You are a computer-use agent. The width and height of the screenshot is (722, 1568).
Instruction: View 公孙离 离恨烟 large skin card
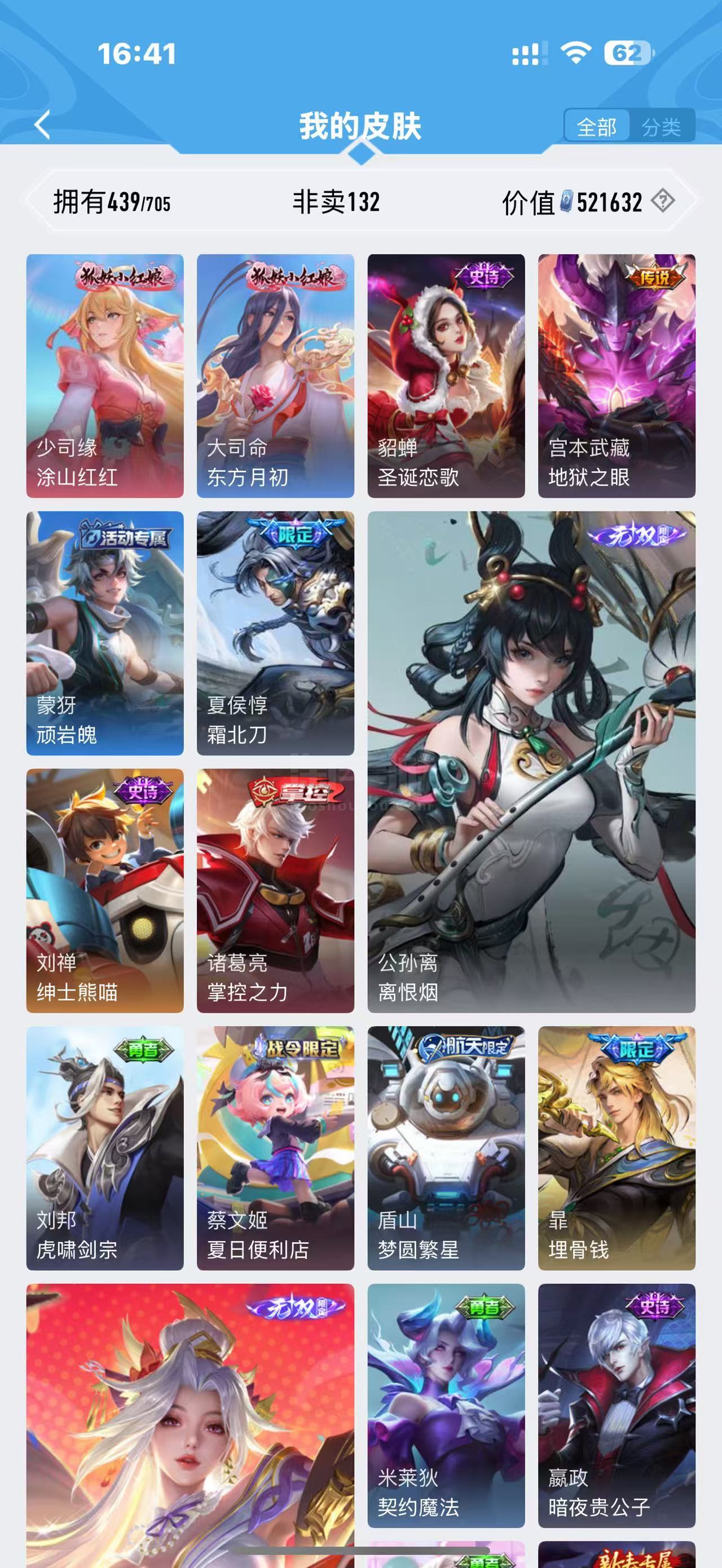coord(531,762)
